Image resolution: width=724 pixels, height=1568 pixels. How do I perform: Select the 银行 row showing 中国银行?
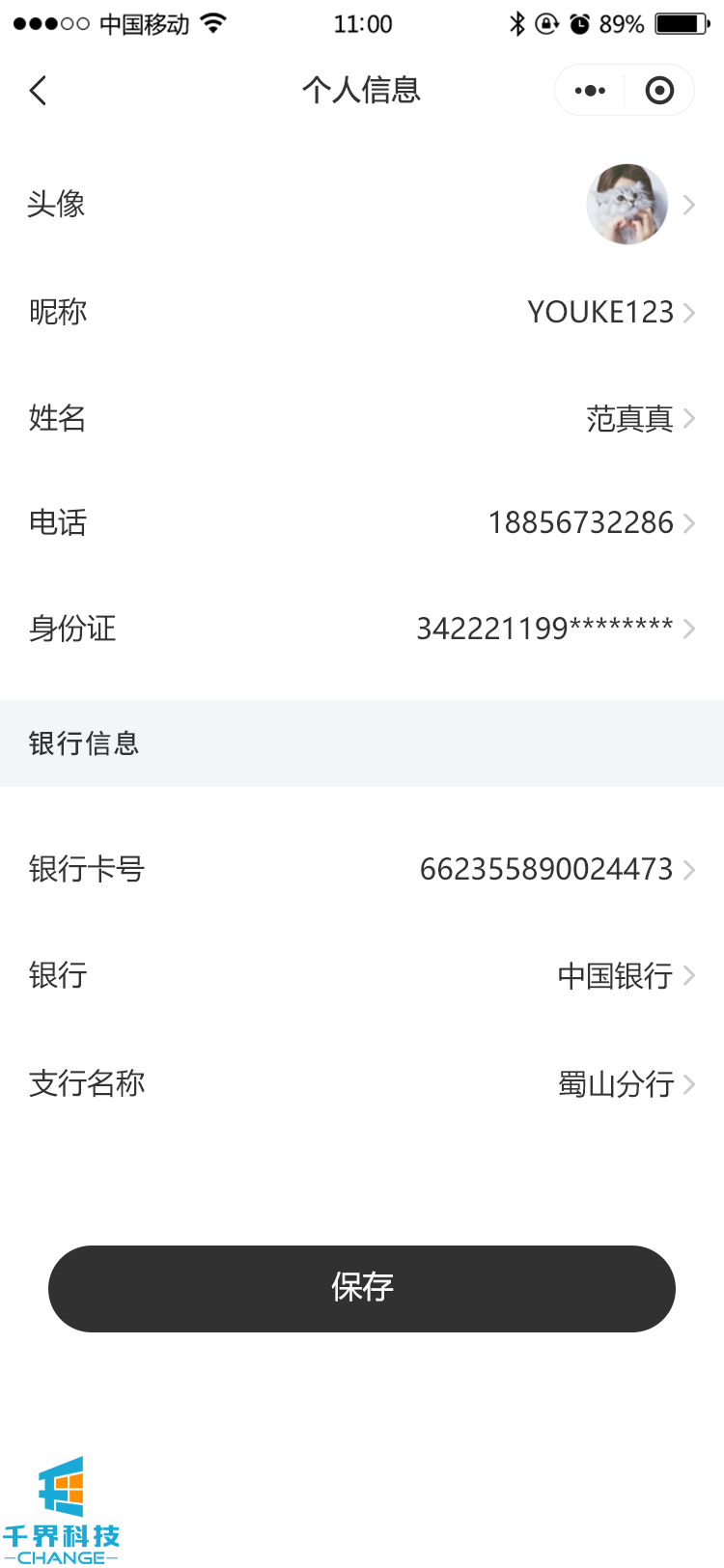tap(615, 975)
